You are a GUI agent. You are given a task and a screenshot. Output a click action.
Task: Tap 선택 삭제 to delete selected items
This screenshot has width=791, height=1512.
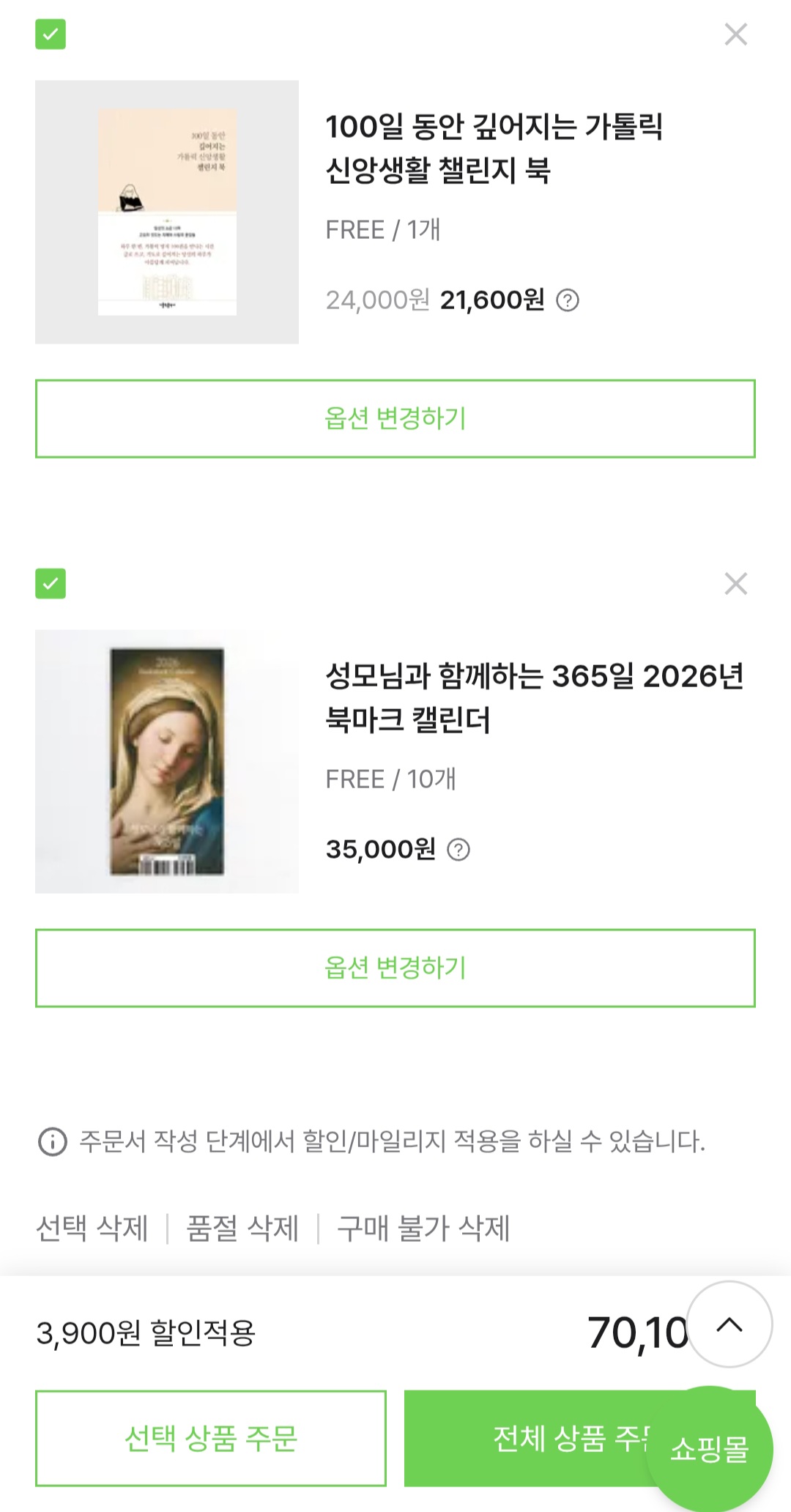[x=92, y=1228]
